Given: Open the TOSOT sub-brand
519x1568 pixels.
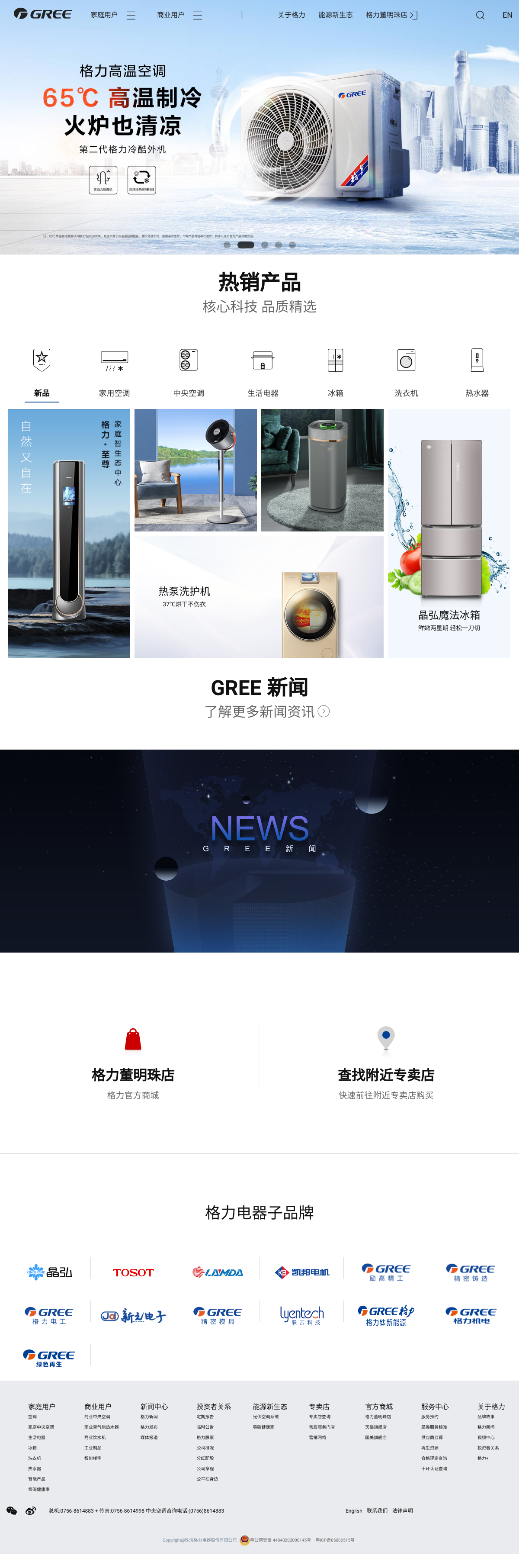Looking at the screenshot, I should coord(133,1272).
